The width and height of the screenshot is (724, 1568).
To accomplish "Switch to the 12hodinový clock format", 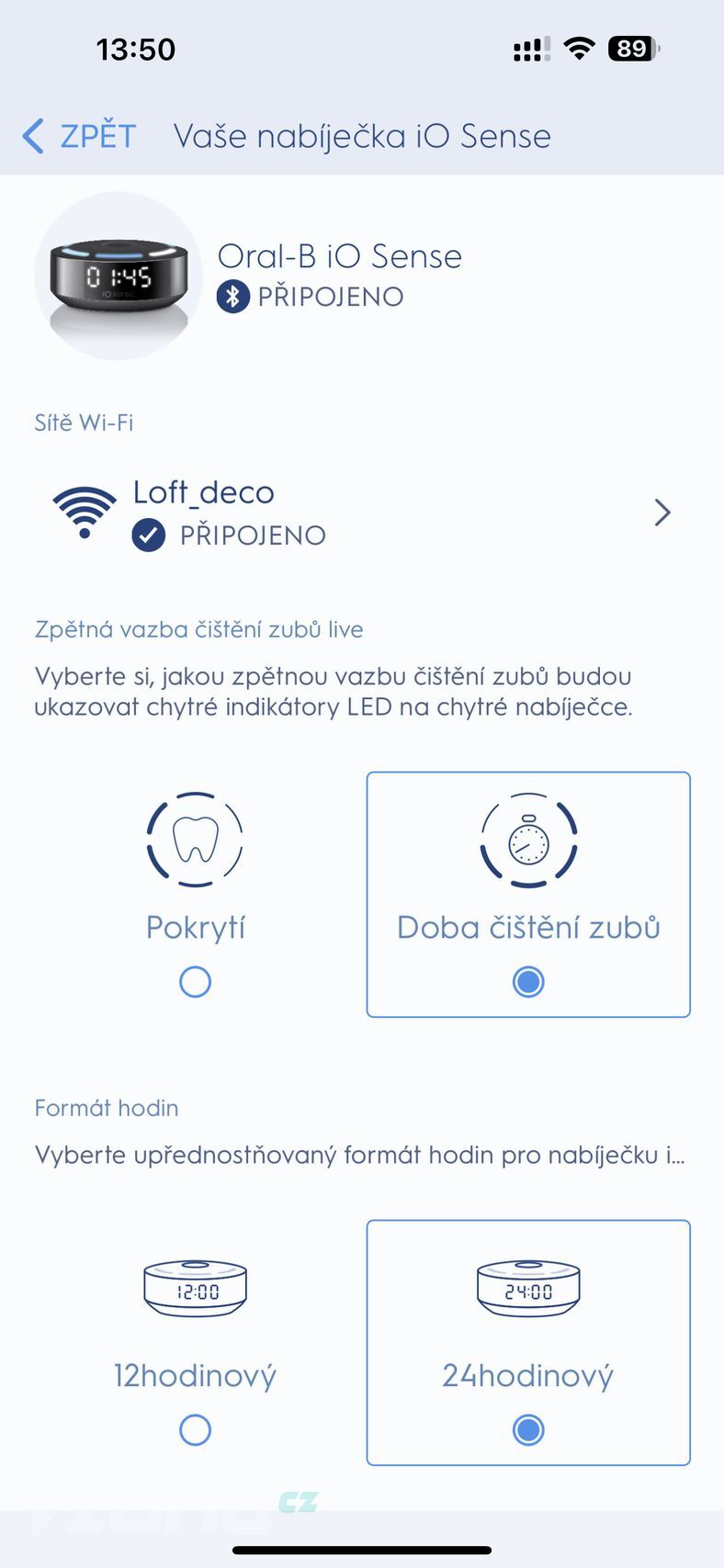I will point(195,1428).
